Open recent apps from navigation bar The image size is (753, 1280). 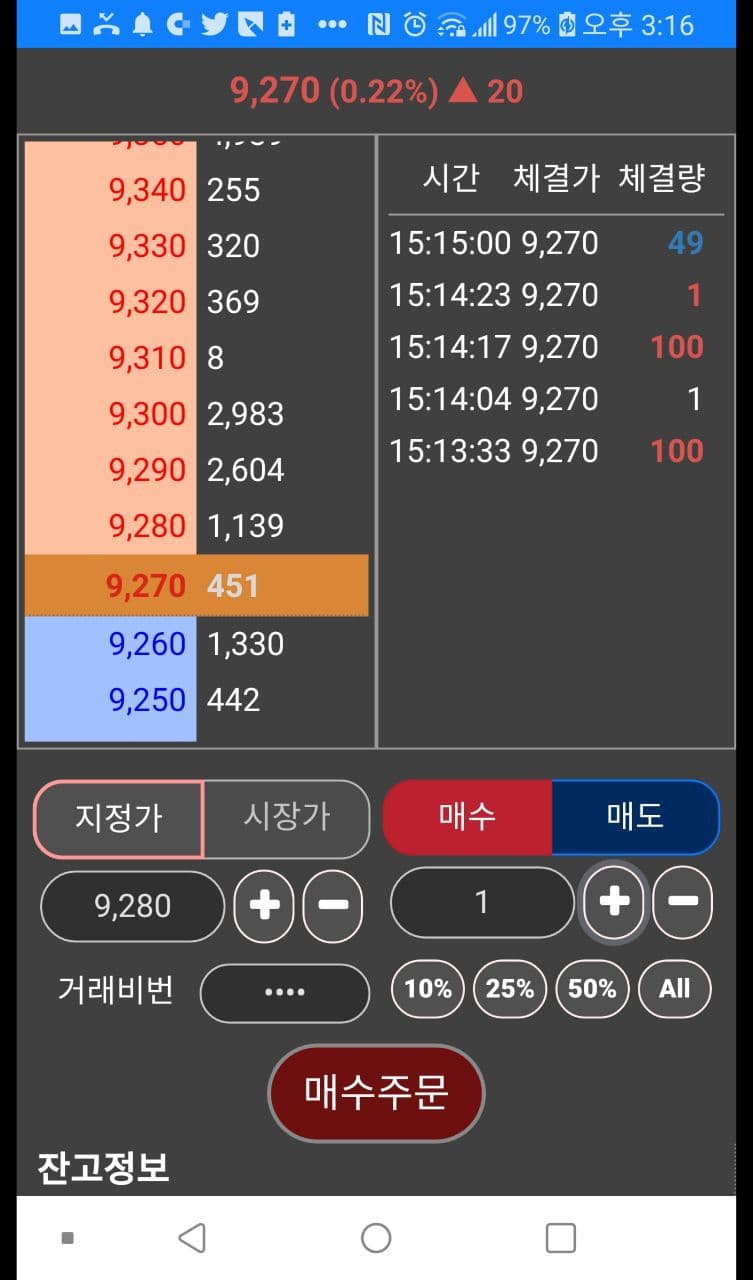[x=561, y=1238]
